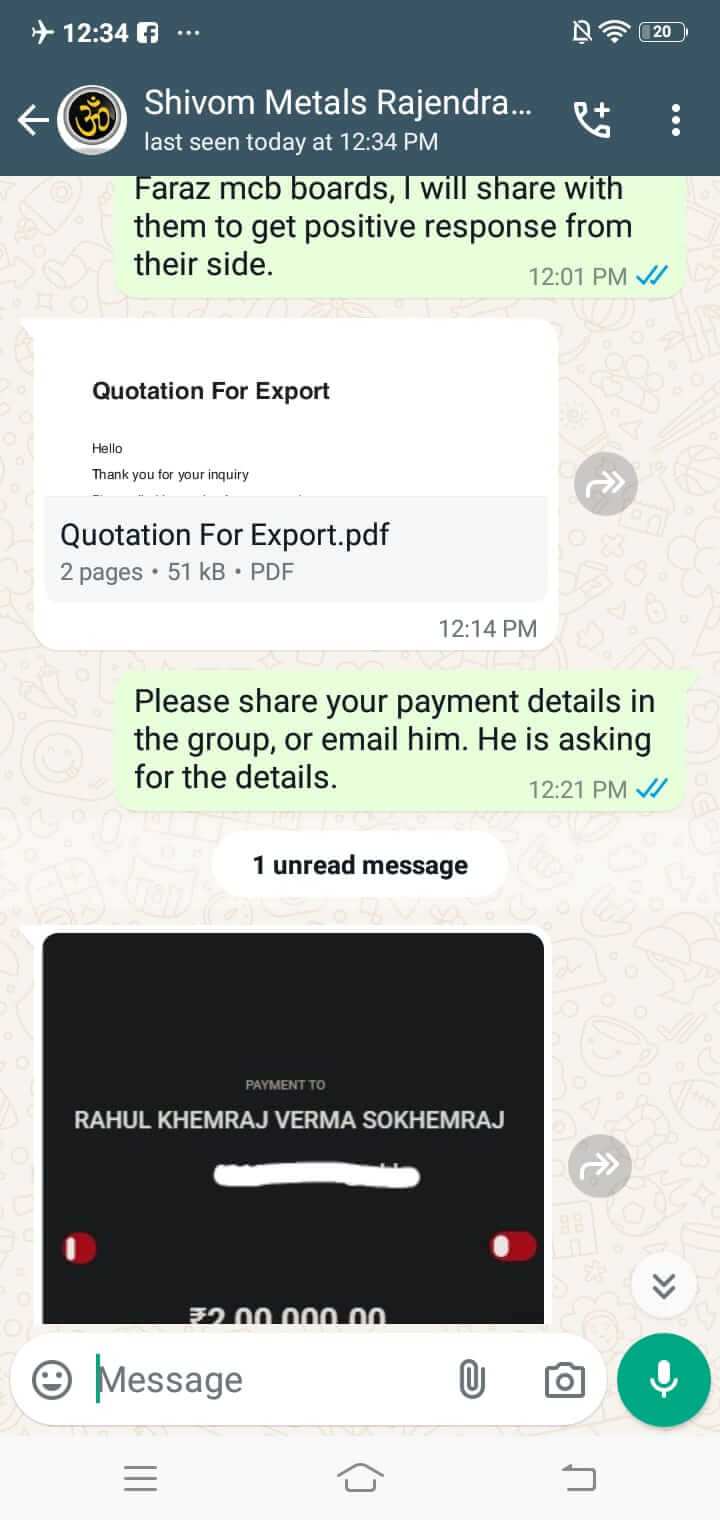Open the overflow menu
This screenshot has height=1520, width=720.
[676, 120]
